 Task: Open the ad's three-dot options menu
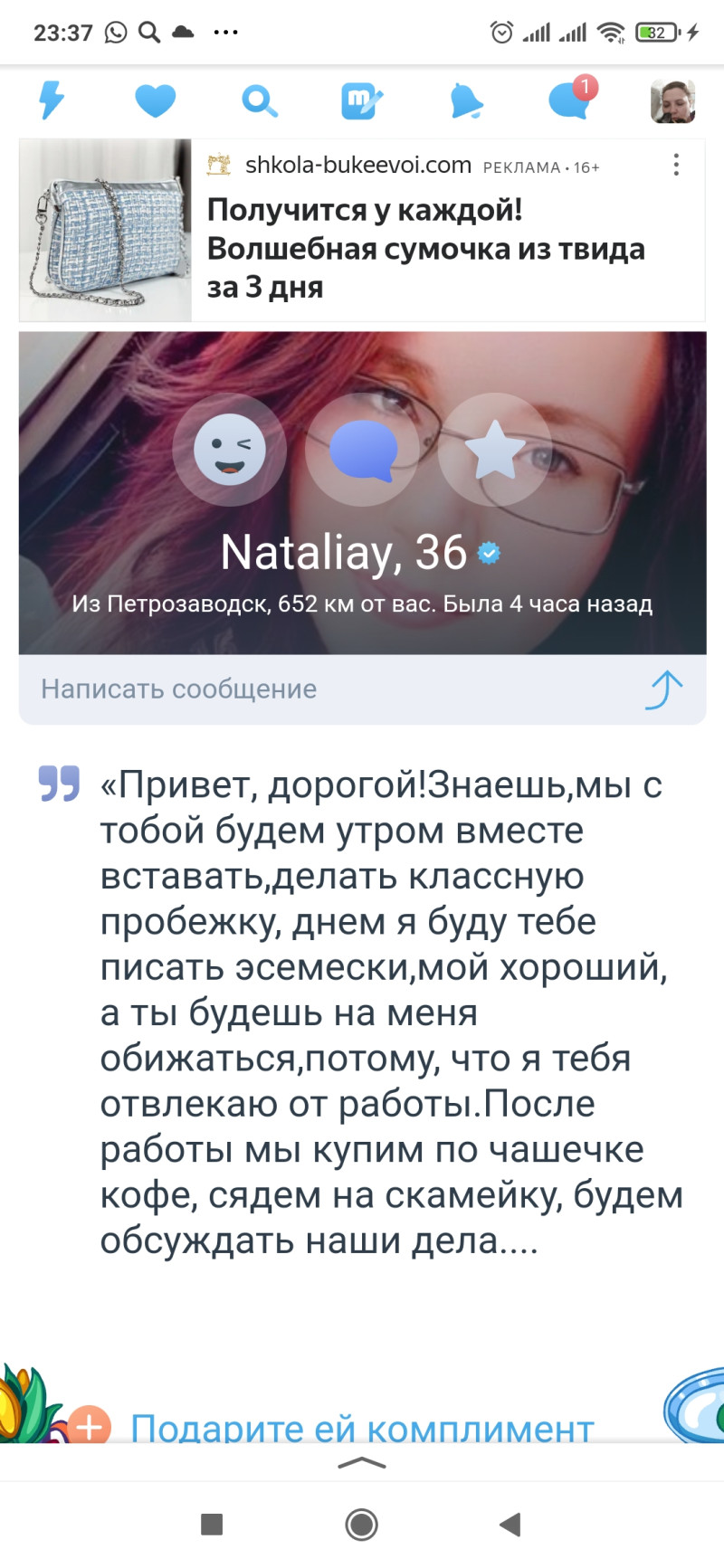pyautogui.click(x=676, y=165)
